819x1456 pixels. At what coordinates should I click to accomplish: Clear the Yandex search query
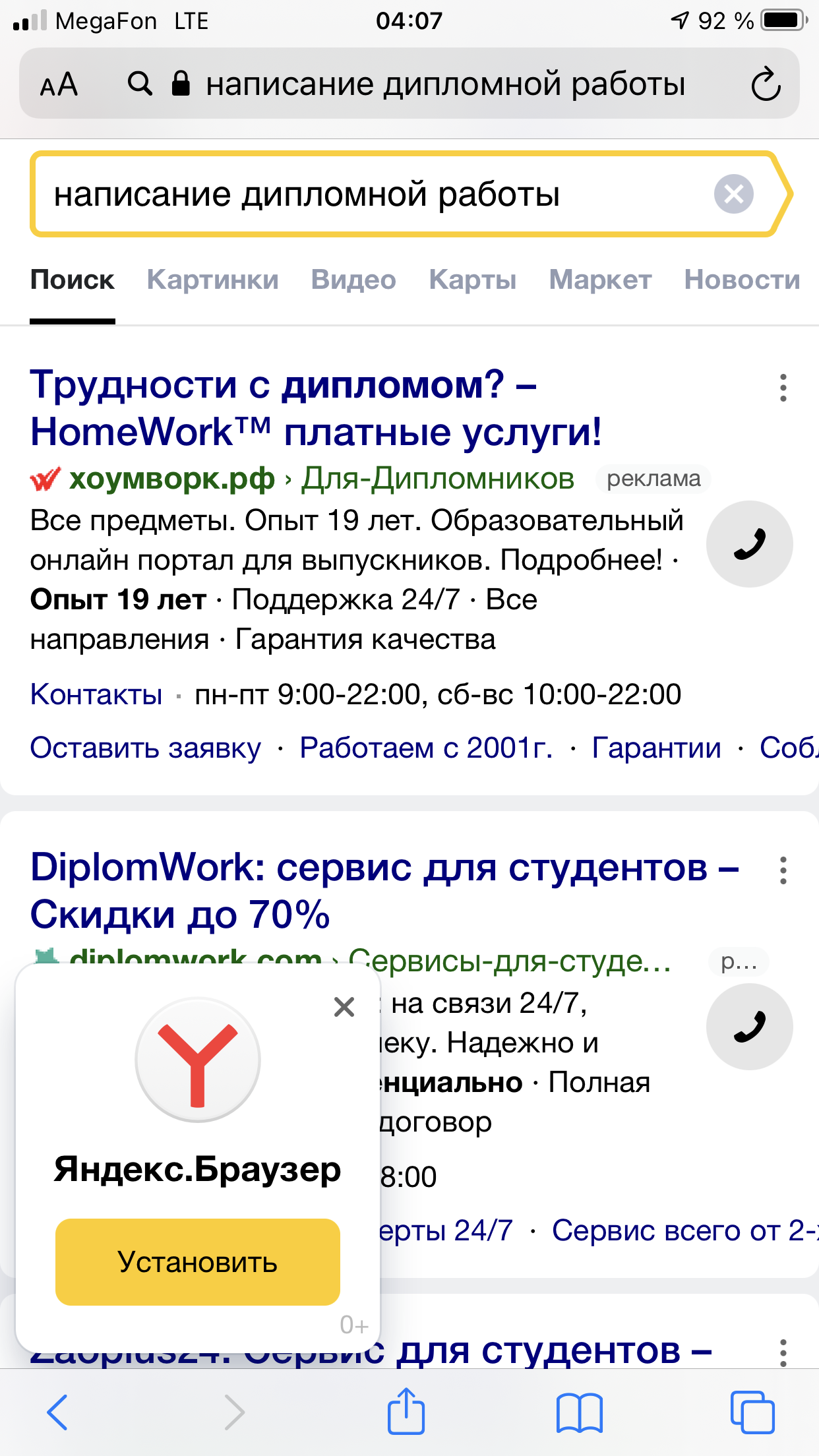tap(733, 194)
